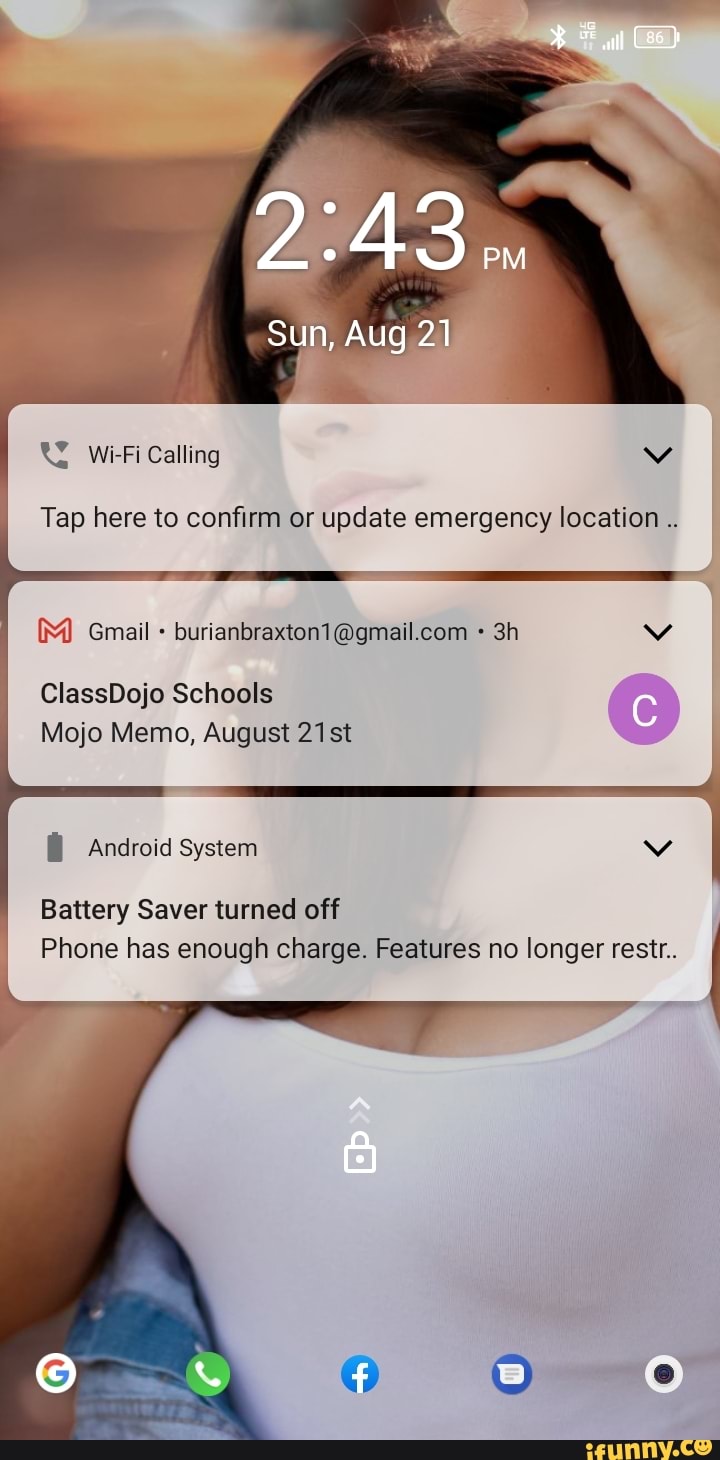Launch the camera shortcut

663,1374
